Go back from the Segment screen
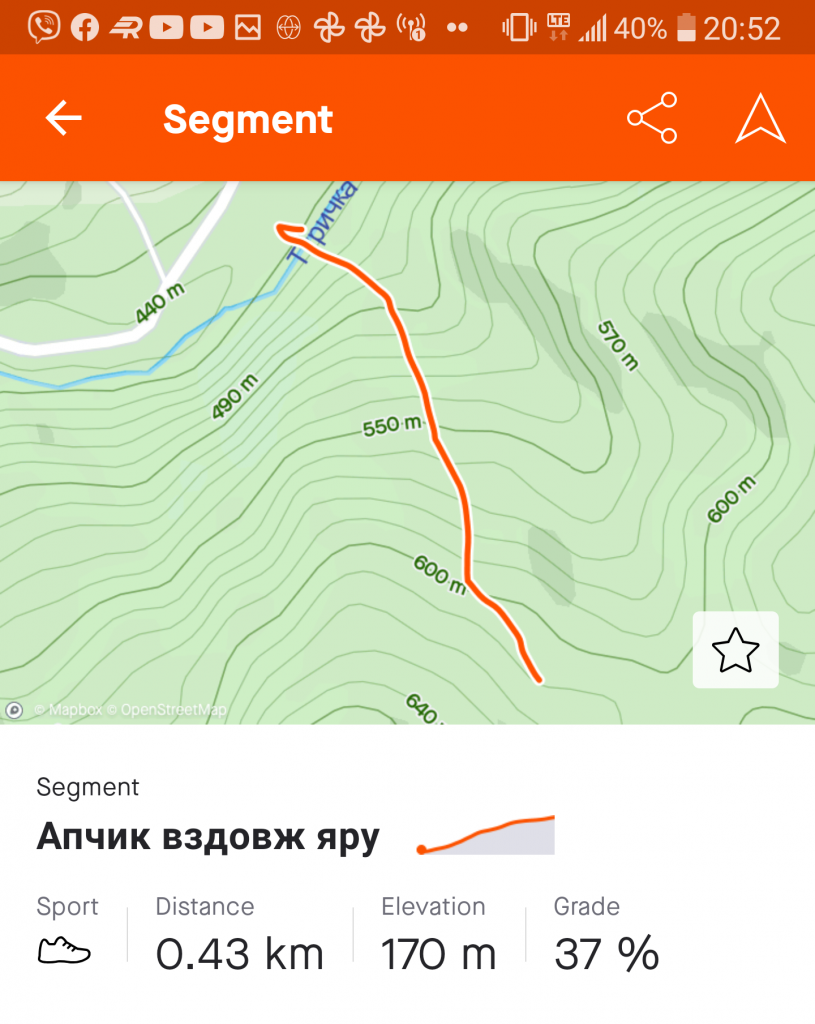Image resolution: width=815 pixels, height=1024 pixels. [x=63, y=119]
